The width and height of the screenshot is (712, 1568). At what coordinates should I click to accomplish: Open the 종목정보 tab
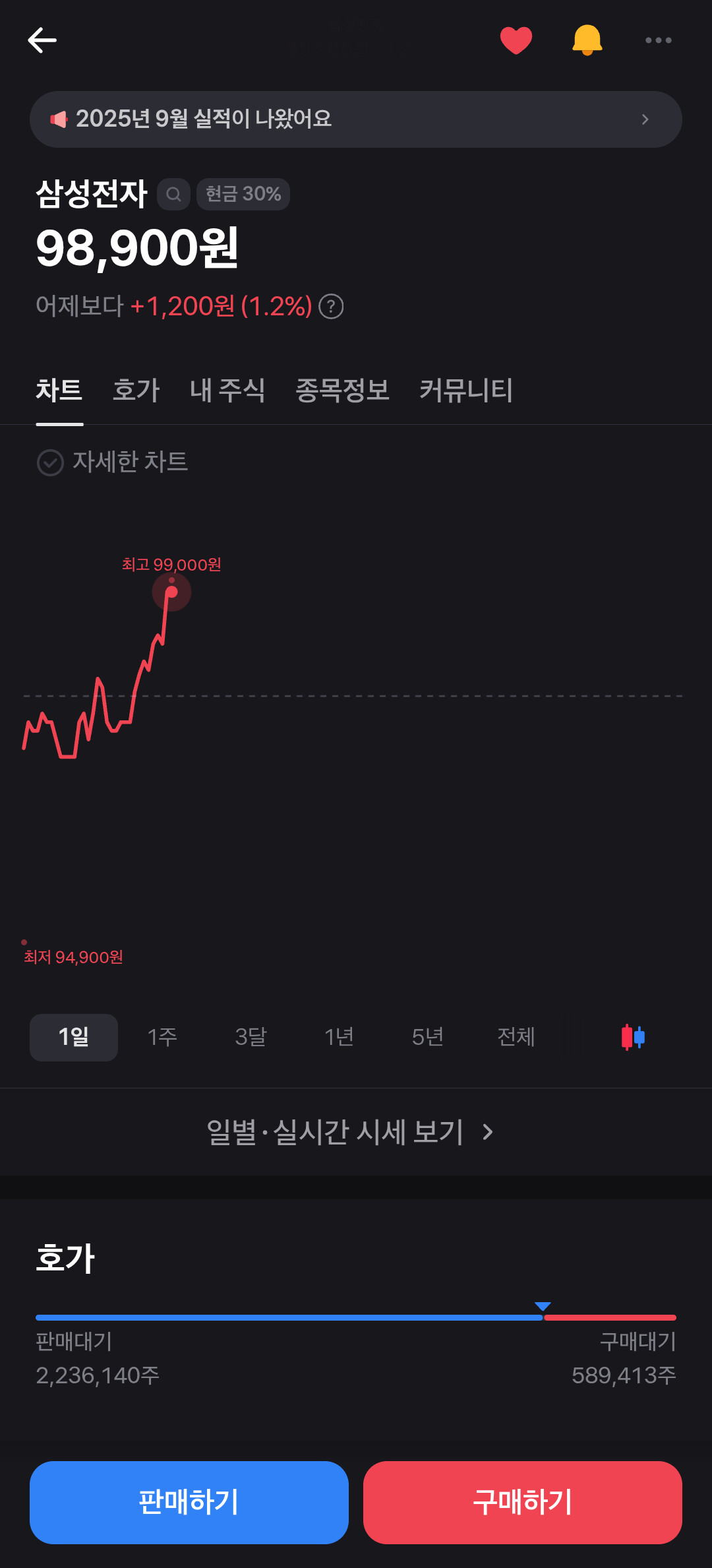pyautogui.click(x=342, y=390)
